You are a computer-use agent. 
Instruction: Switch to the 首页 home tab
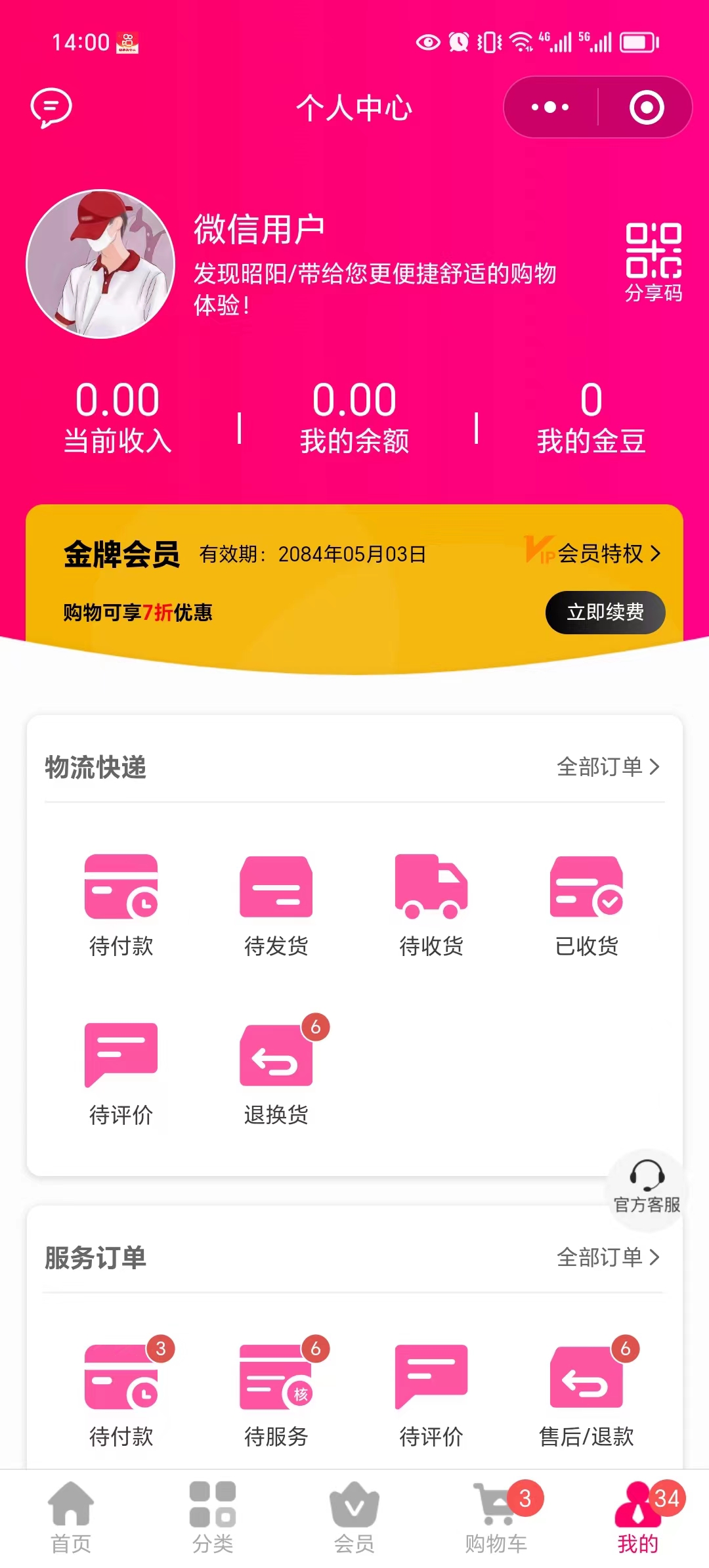tap(71, 1517)
